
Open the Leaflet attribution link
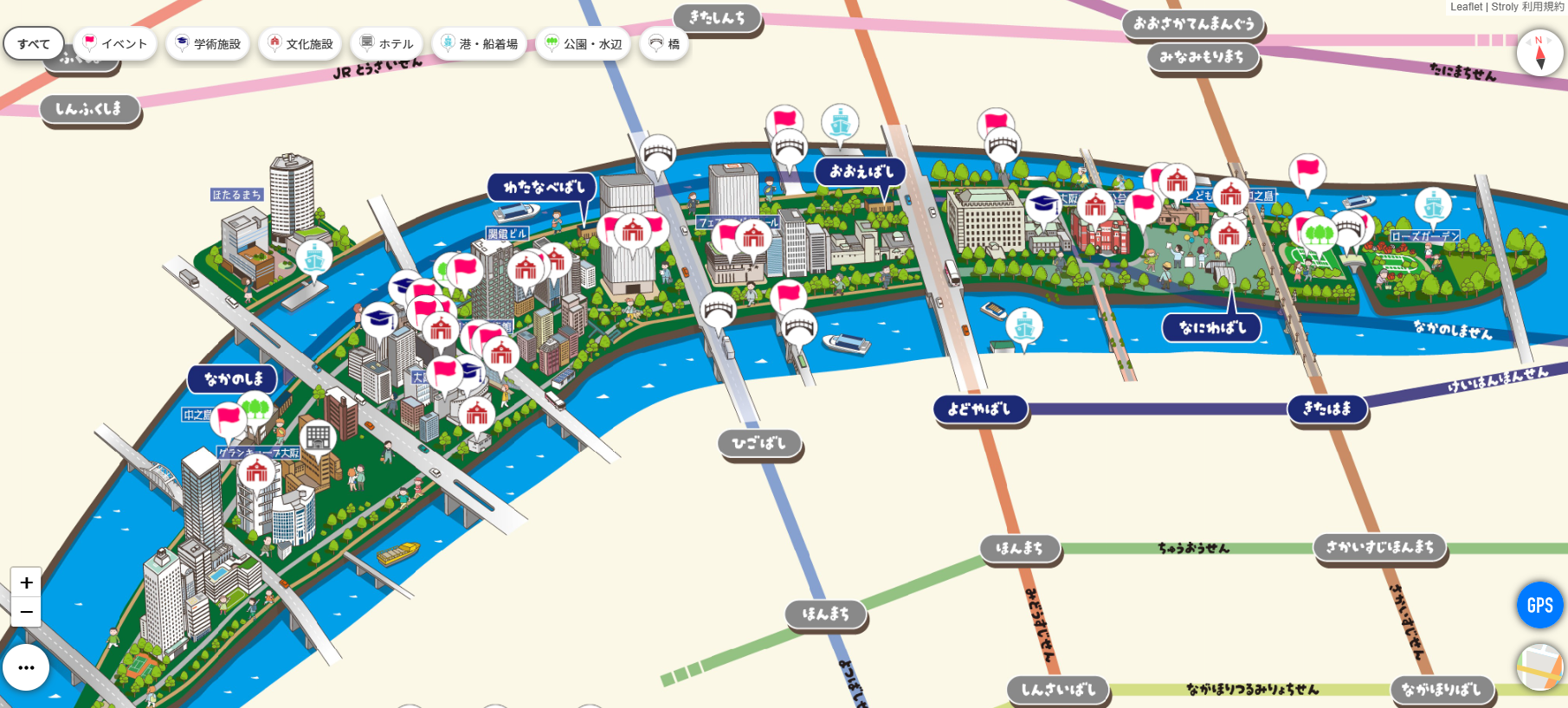point(1466,7)
